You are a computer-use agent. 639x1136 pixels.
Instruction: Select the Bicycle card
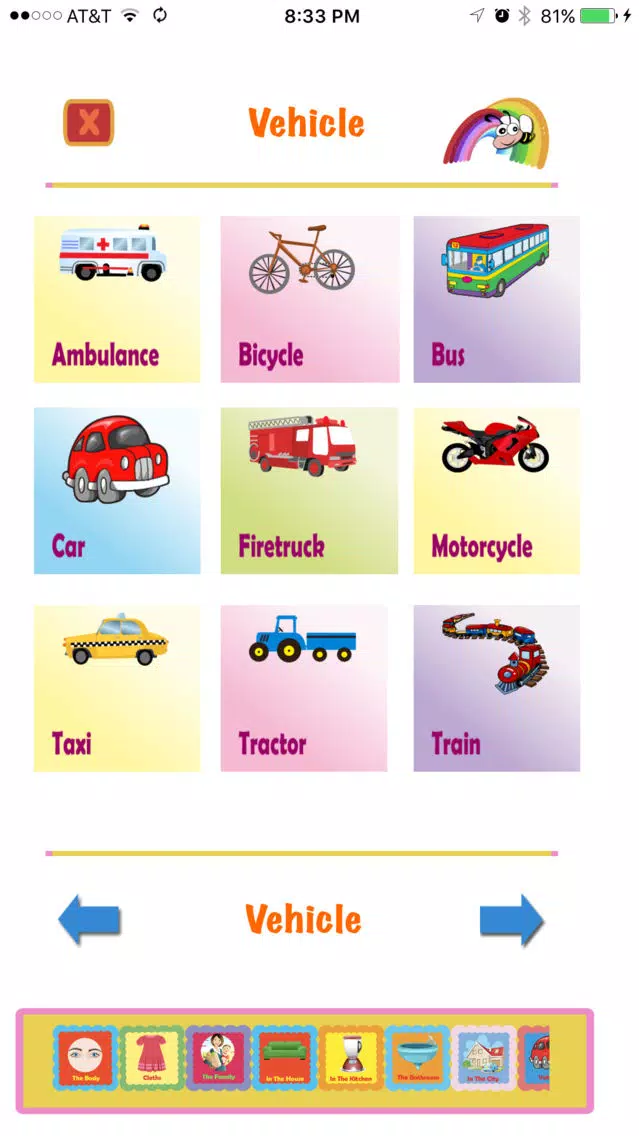point(309,299)
